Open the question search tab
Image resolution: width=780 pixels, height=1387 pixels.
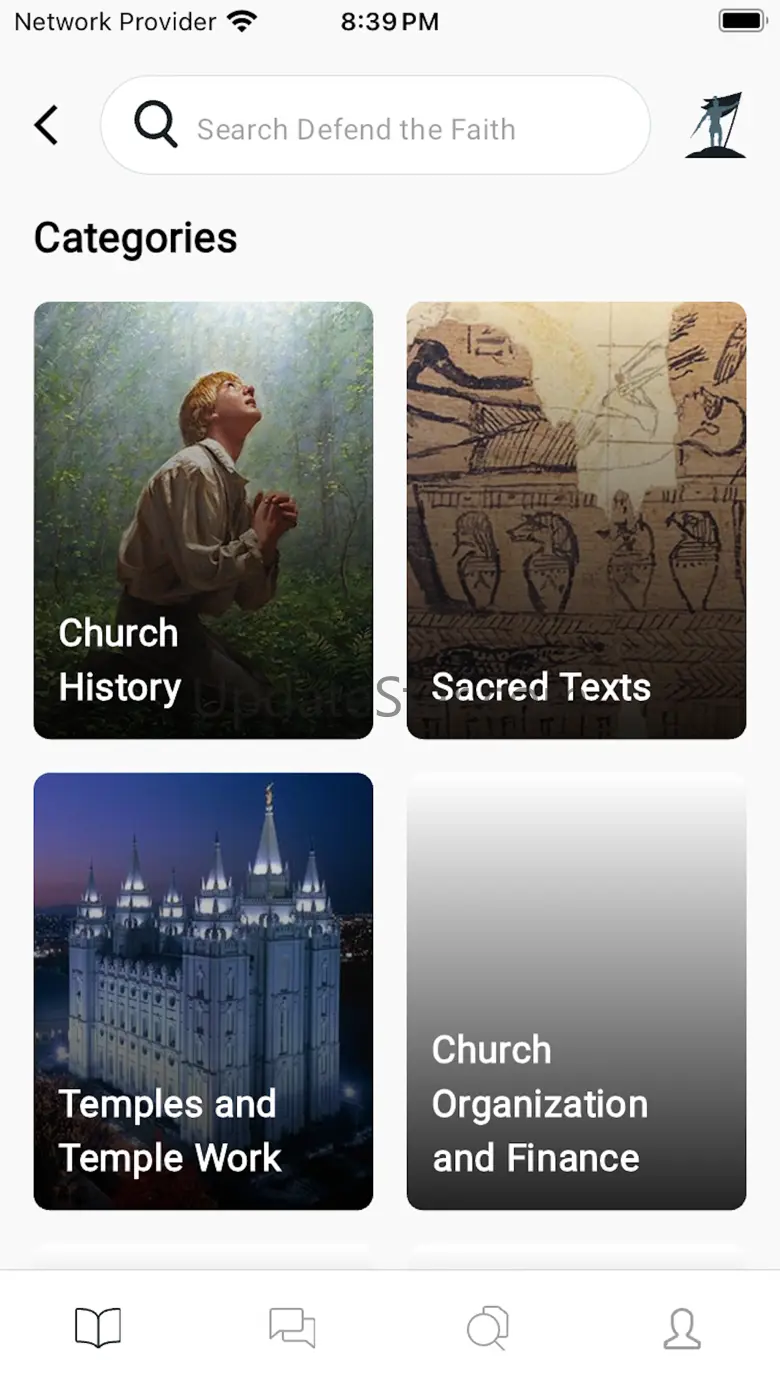coord(487,1328)
